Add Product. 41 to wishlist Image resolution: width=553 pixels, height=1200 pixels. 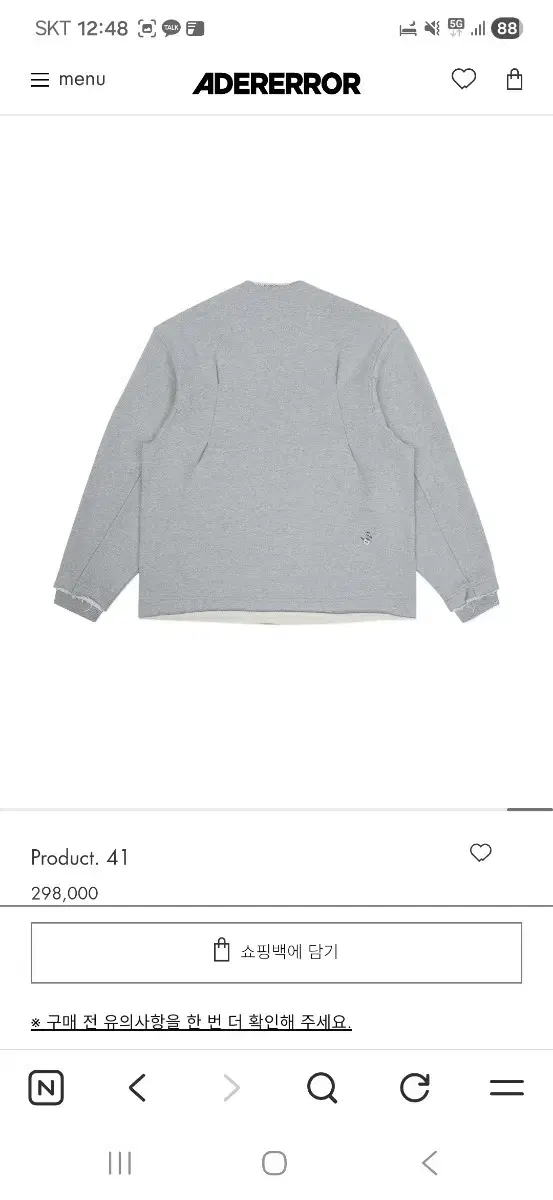481,853
